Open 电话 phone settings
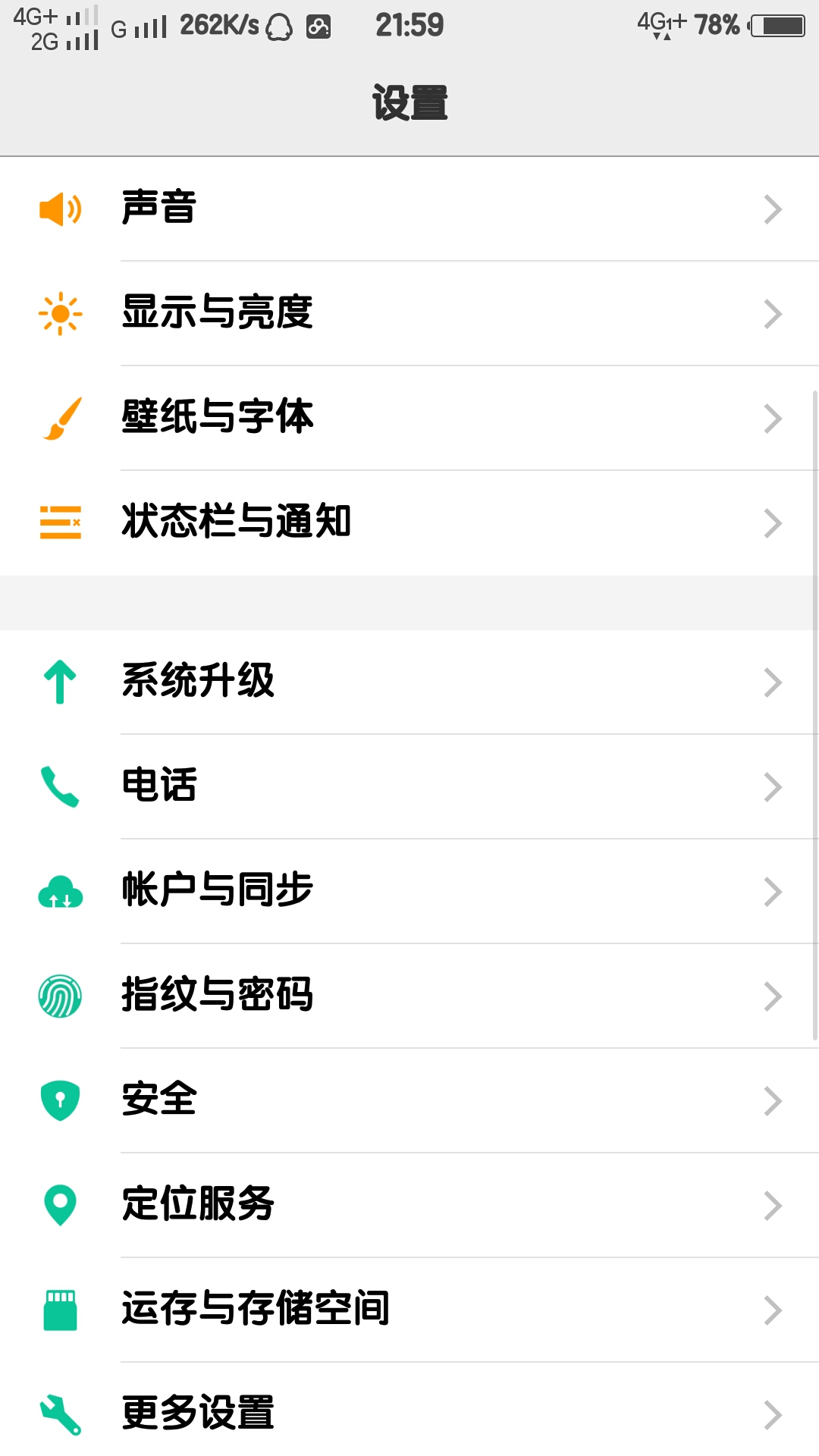 tap(409, 786)
